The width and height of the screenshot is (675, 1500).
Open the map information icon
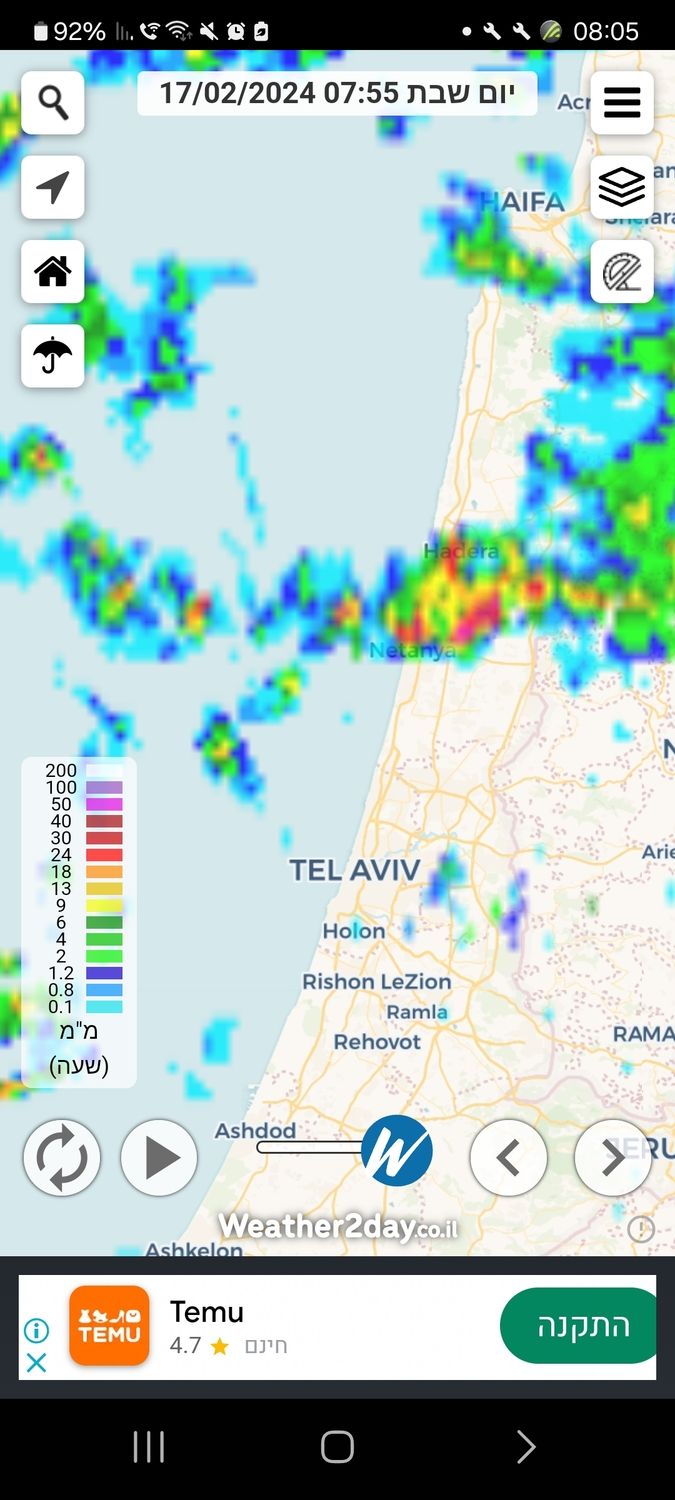click(x=641, y=1230)
